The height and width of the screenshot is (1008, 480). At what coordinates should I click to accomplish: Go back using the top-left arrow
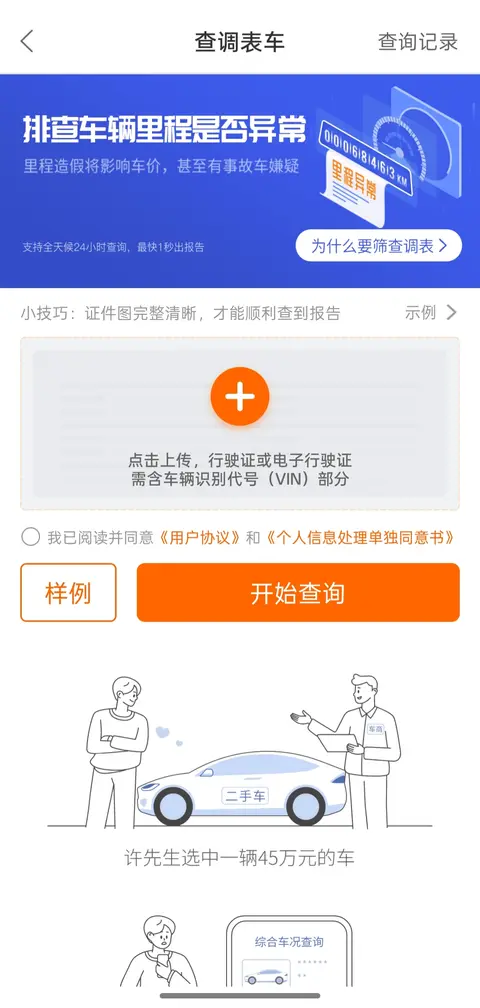click(x=26, y=42)
